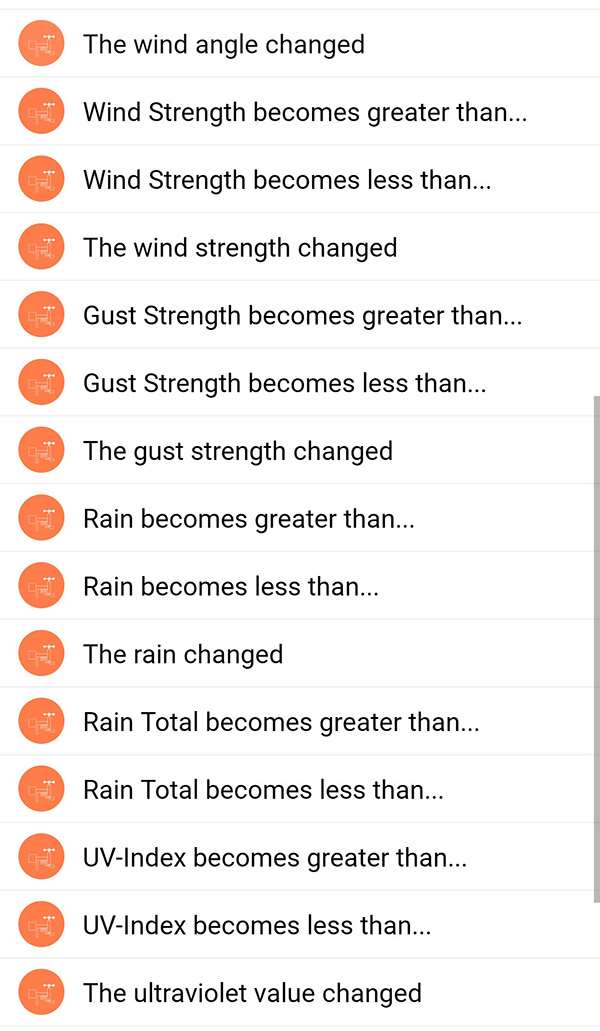Screen dimensions: 600x1031
Task: Open 'UV-Index becomes greater than...' option
Action: click(x=275, y=858)
